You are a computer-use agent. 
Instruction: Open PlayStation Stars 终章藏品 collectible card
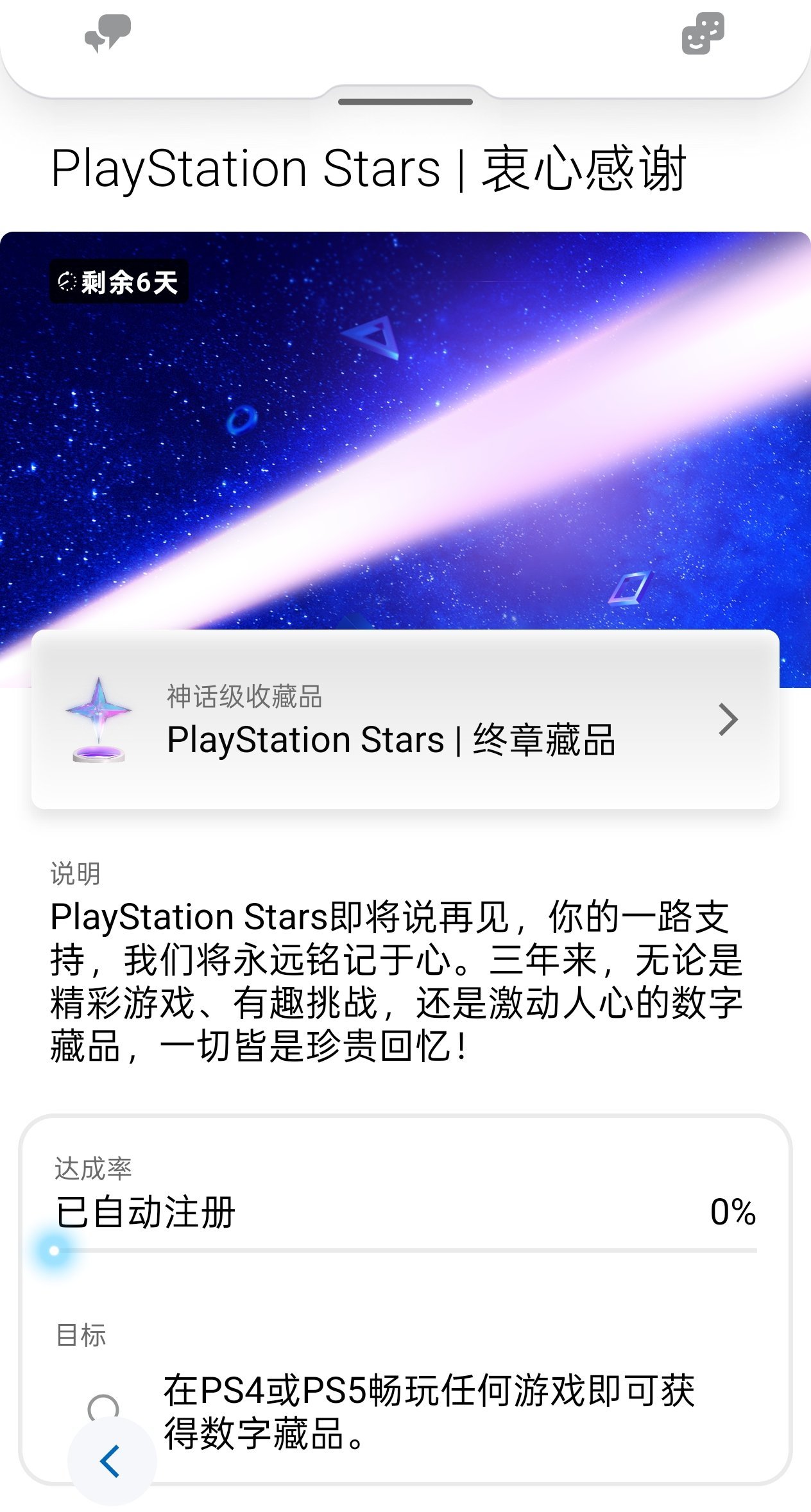pyautogui.click(x=405, y=719)
